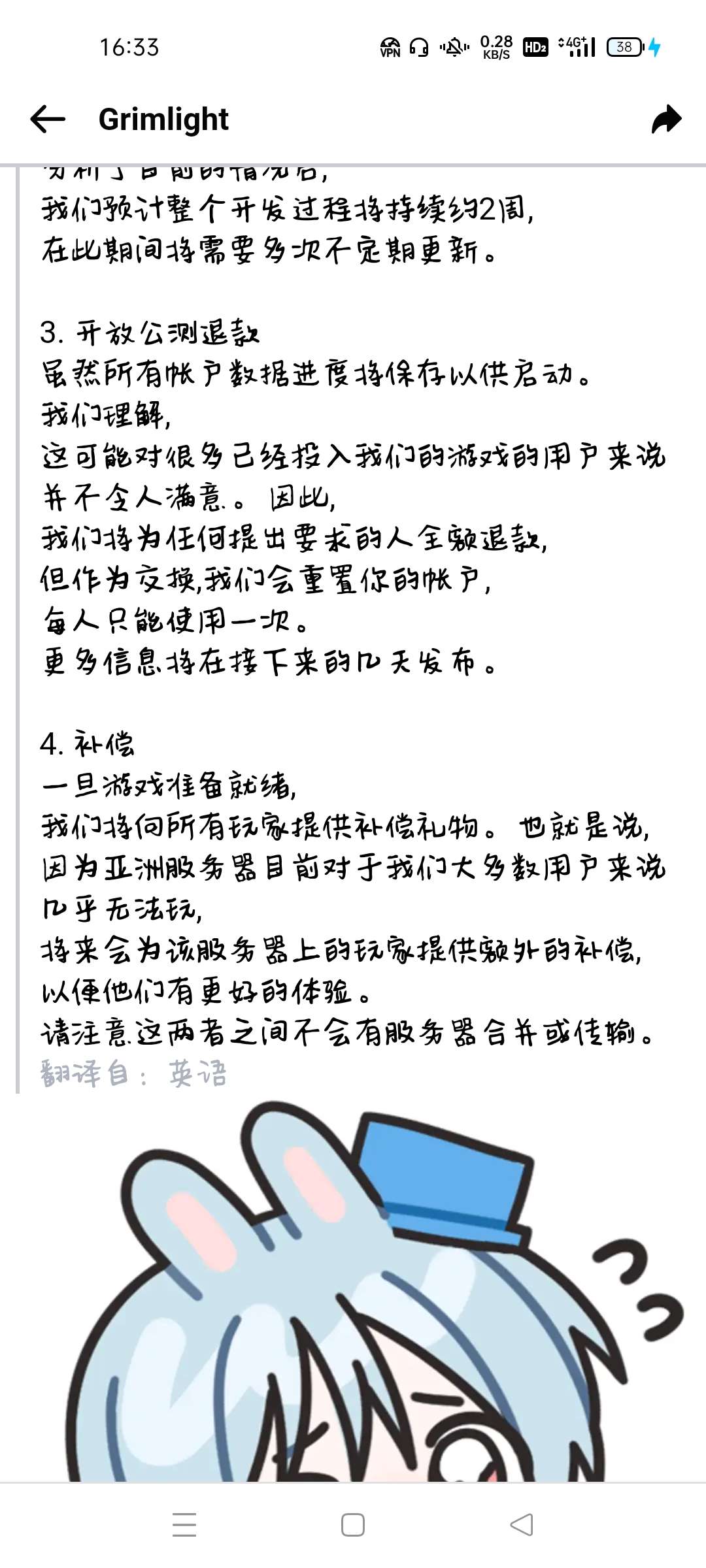The image size is (706, 1568).
Task: Go back from the Grimlight page
Action: pos(48,119)
